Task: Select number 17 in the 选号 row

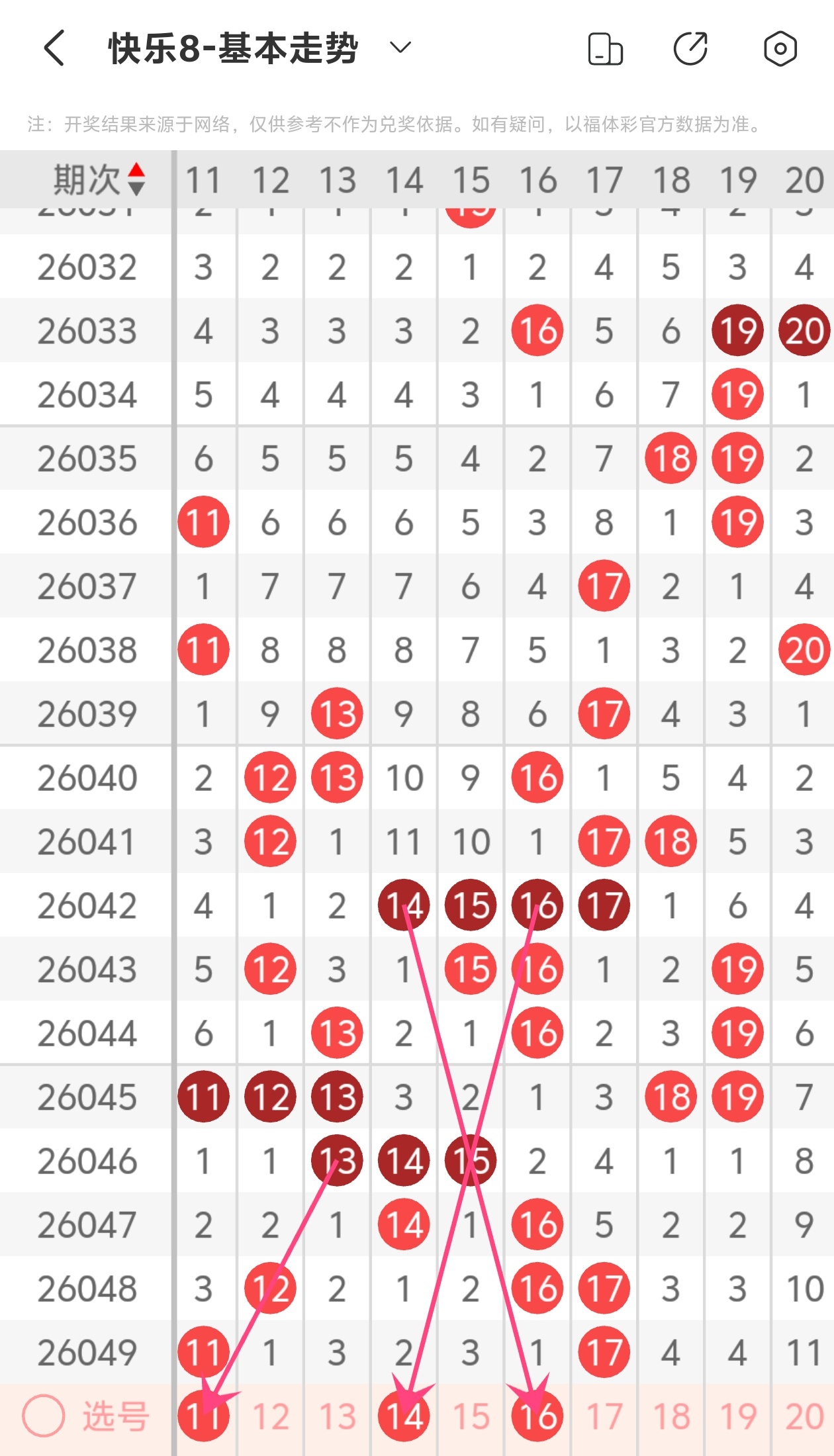Action: click(x=604, y=1416)
